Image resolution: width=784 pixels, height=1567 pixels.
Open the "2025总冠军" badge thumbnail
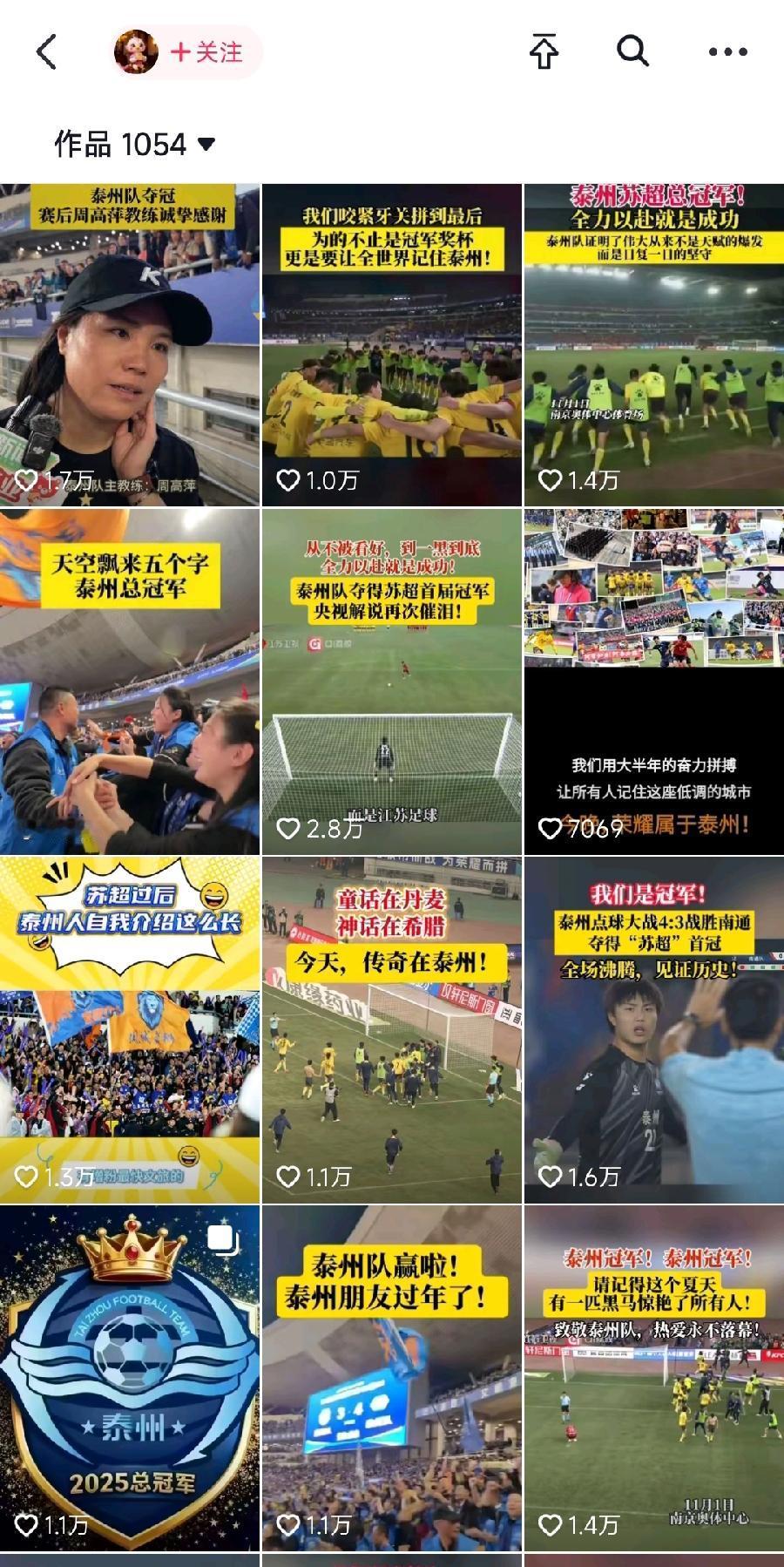[129, 1360]
